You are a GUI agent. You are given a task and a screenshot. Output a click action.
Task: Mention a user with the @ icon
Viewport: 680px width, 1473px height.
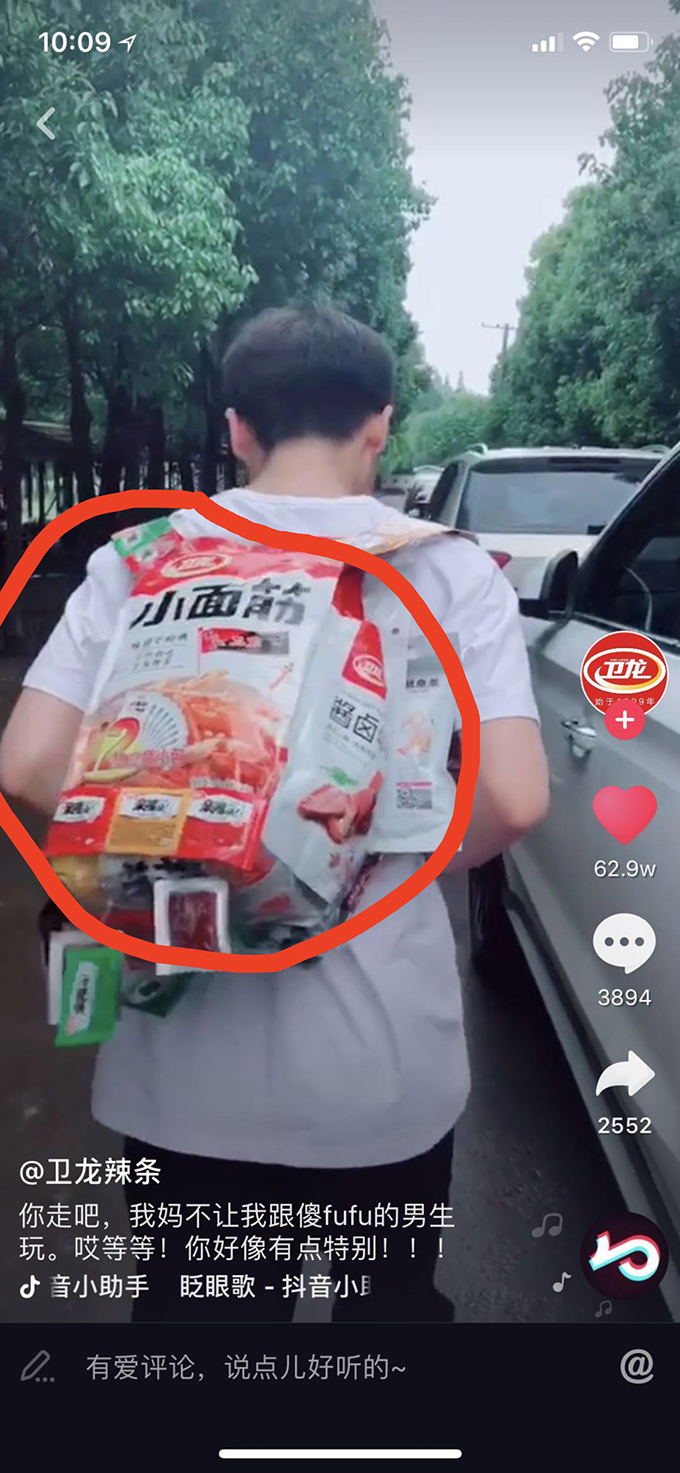click(636, 1366)
